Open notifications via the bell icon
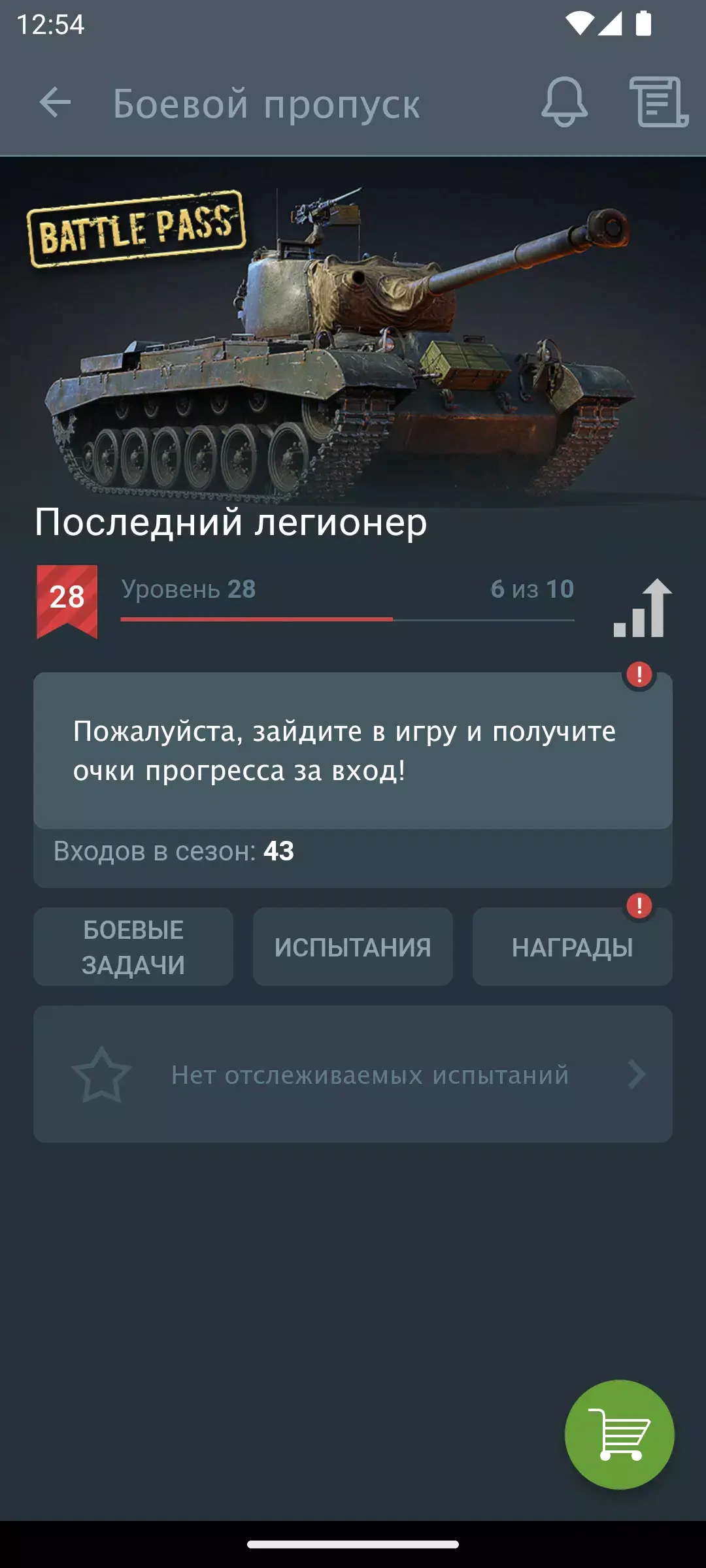This screenshot has width=706, height=1568. click(563, 103)
